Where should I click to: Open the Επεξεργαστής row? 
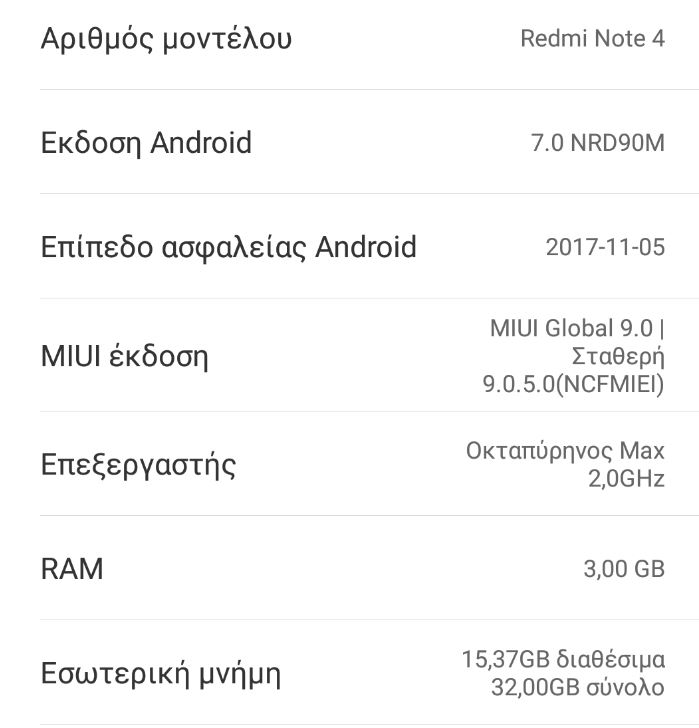[x=350, y=465]
